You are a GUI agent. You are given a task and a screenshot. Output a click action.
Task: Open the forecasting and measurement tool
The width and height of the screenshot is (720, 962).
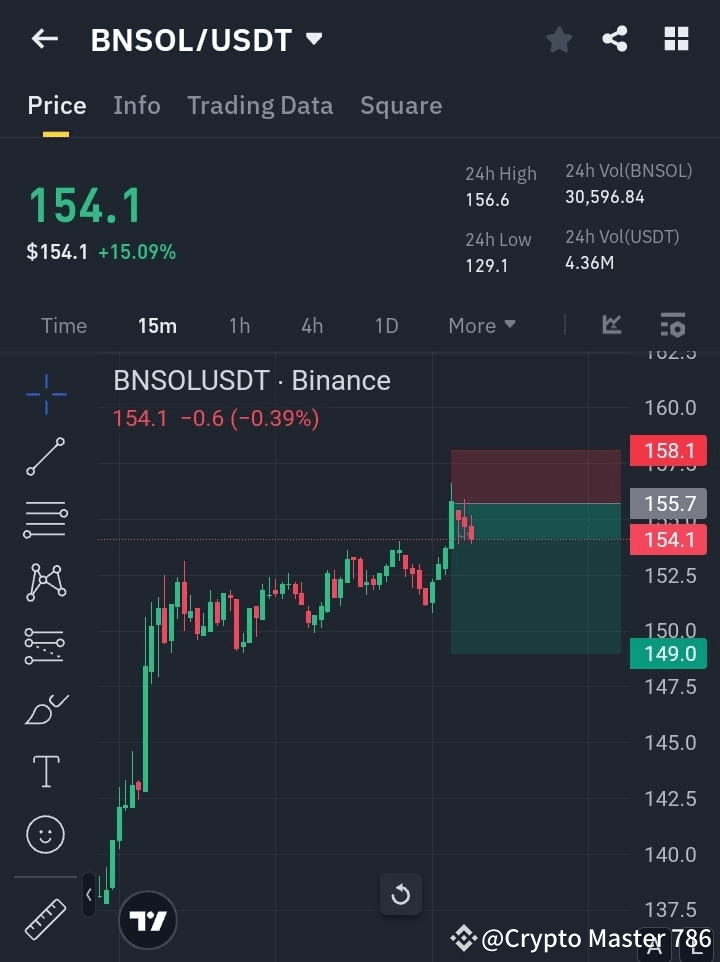(x=44, y=645)
